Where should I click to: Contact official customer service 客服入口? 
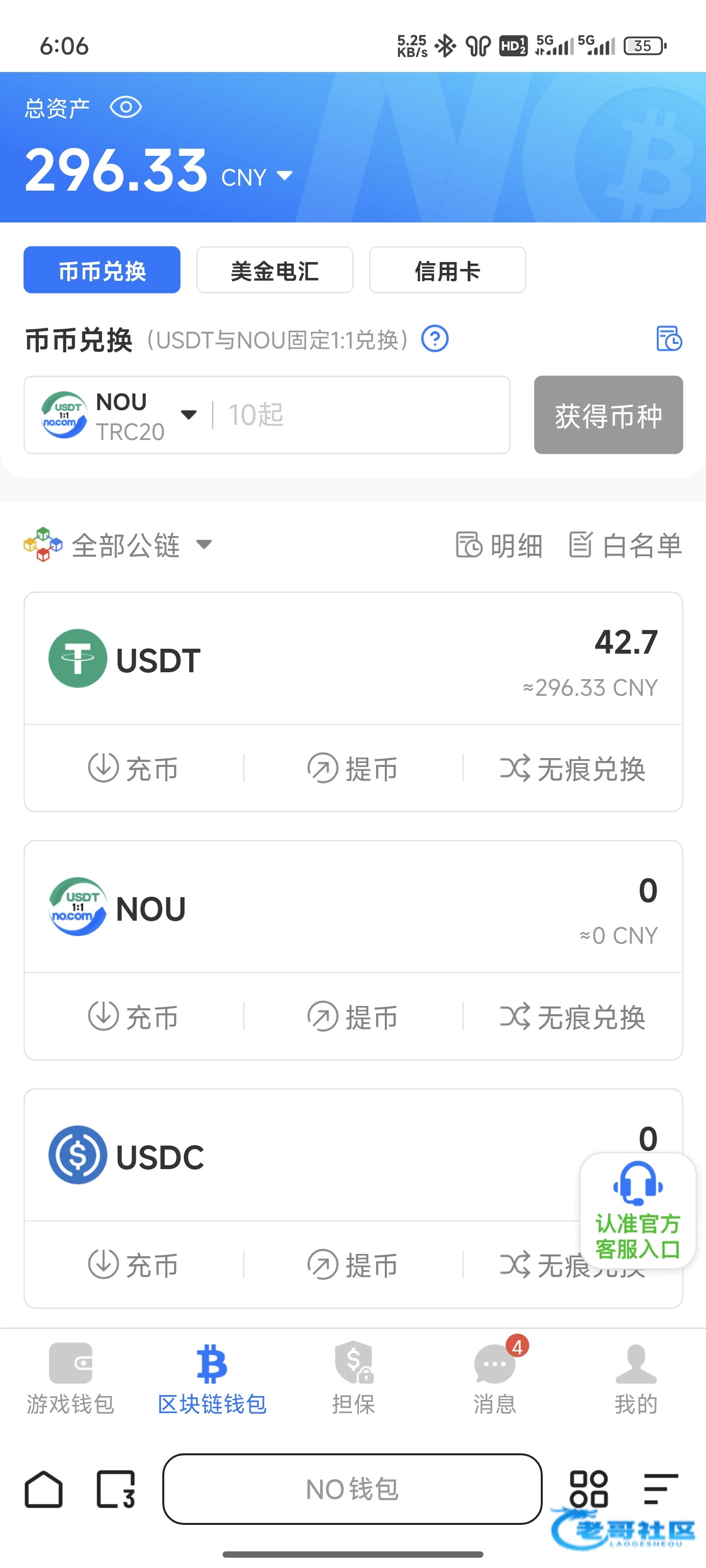tap(637, 1210)
